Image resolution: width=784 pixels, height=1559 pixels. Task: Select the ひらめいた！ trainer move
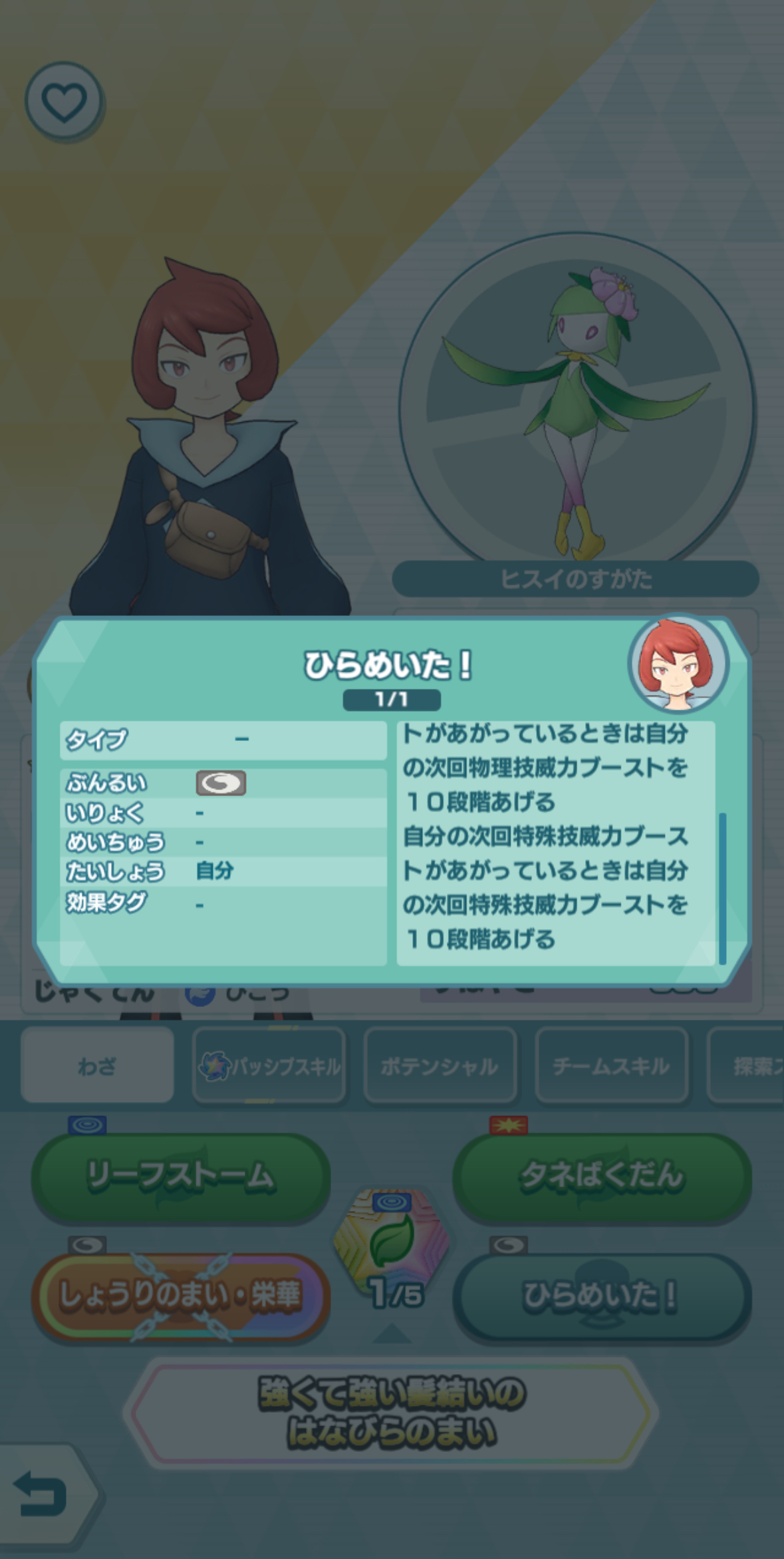coord(602,1295)
